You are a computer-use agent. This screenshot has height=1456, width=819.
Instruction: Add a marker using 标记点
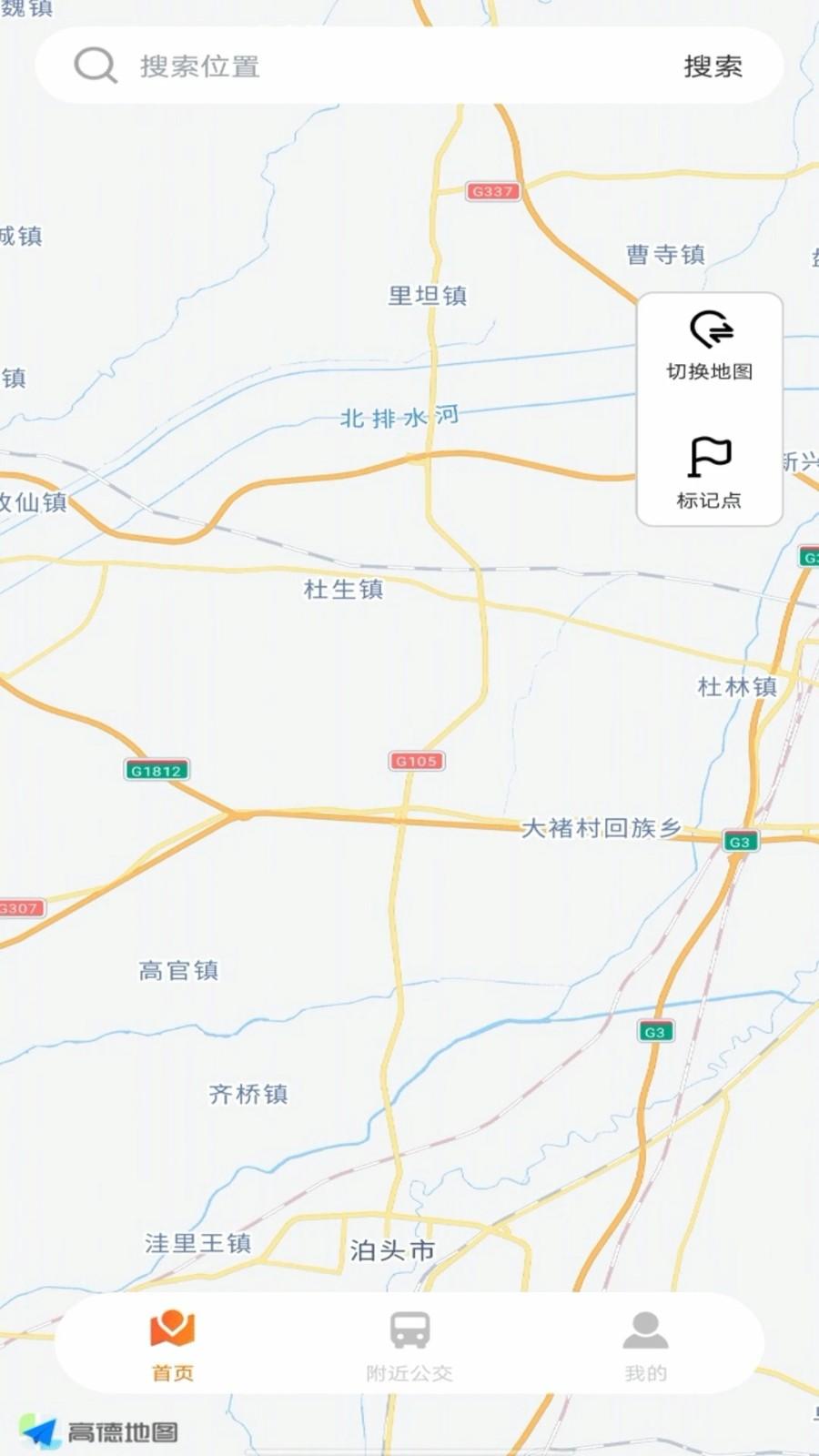pos(710,473)
